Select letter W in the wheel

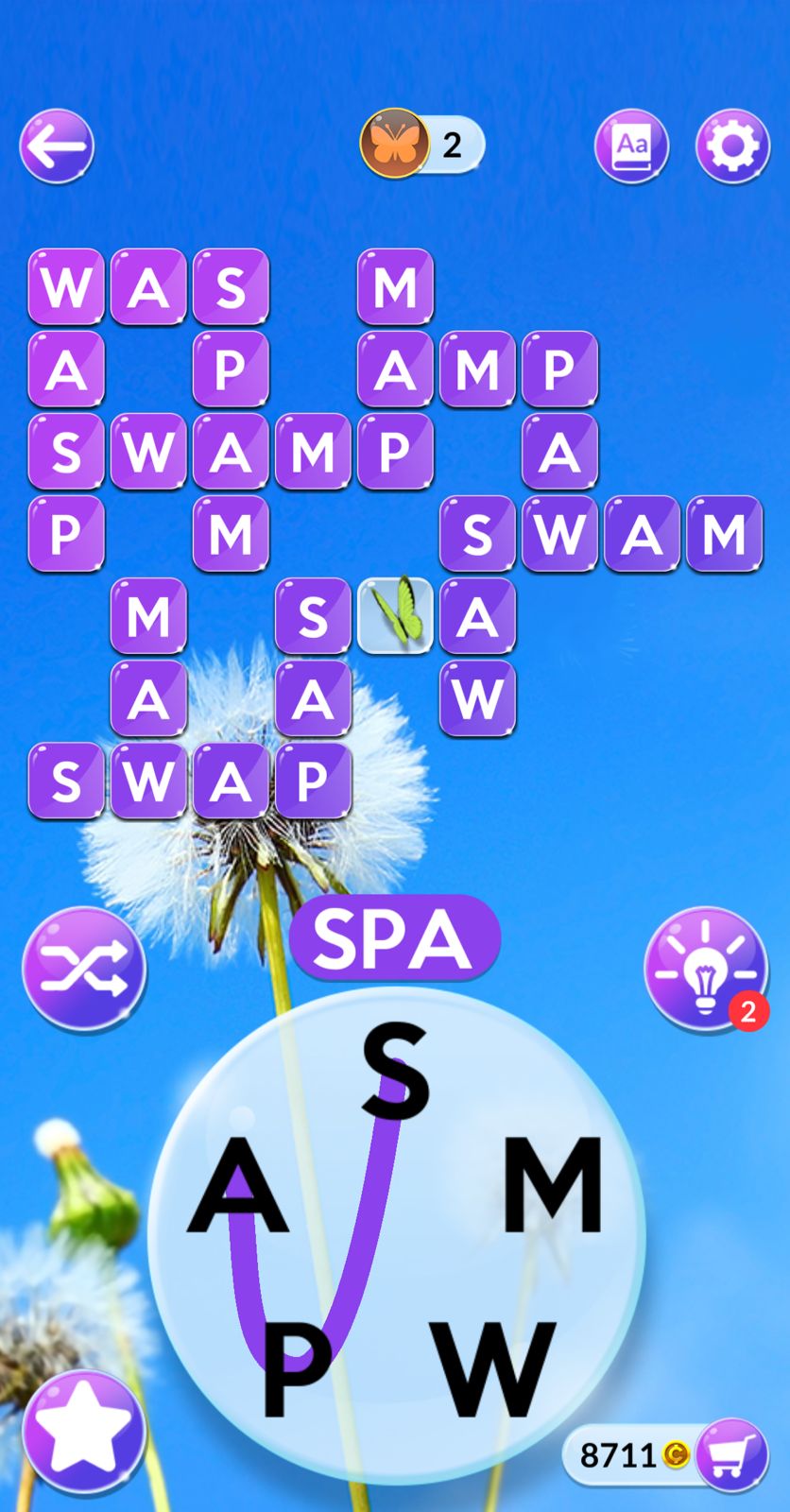[489, 1361]
